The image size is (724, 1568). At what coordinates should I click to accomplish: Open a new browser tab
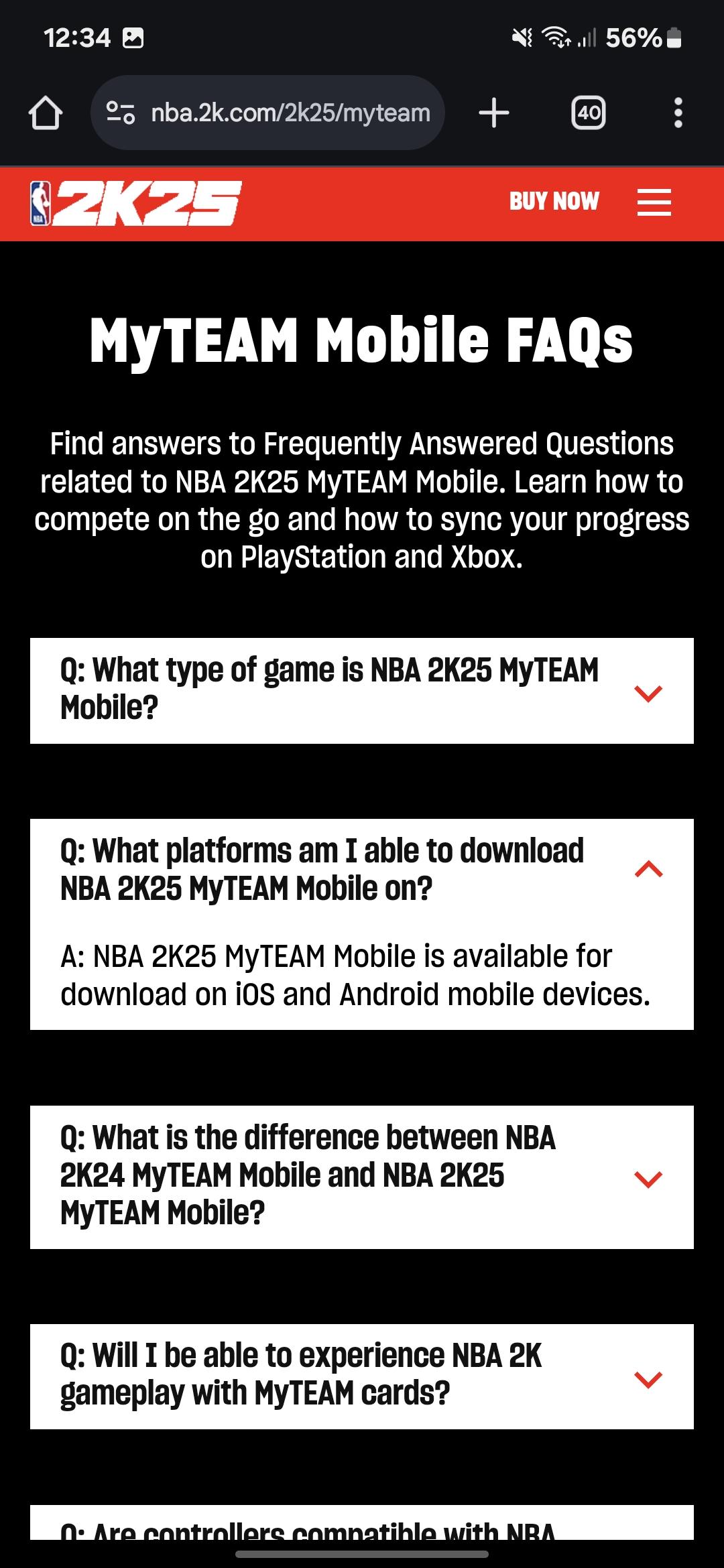click(494, 113)
